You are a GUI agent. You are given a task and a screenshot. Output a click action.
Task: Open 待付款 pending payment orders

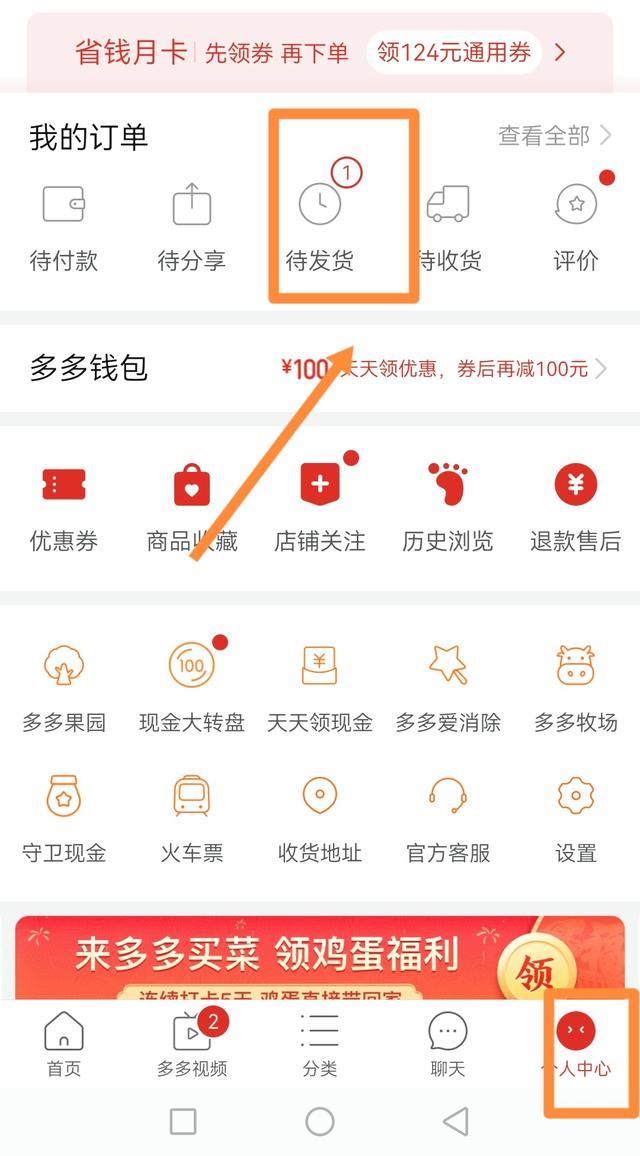coord(64,228)
